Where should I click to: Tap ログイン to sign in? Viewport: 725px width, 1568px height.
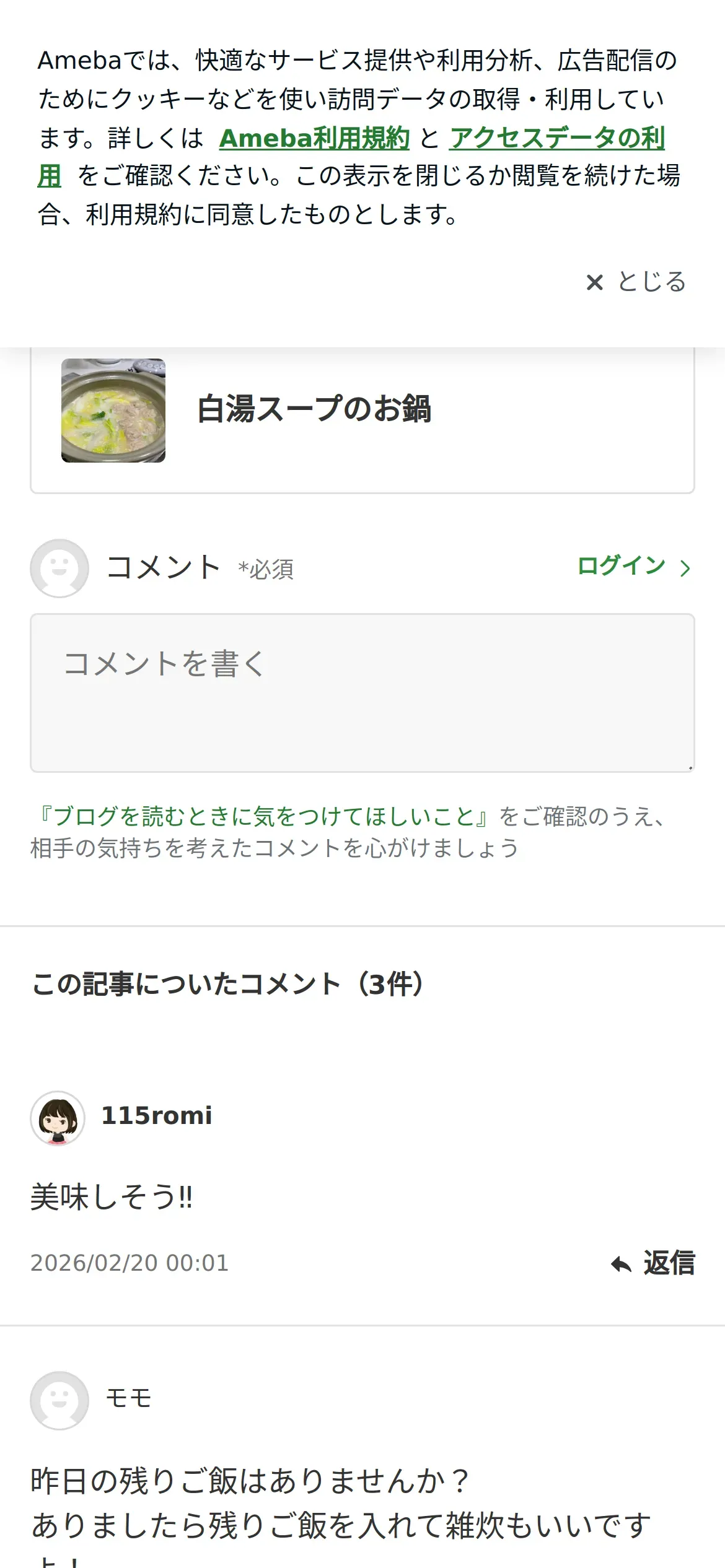(x=634, y=566)
